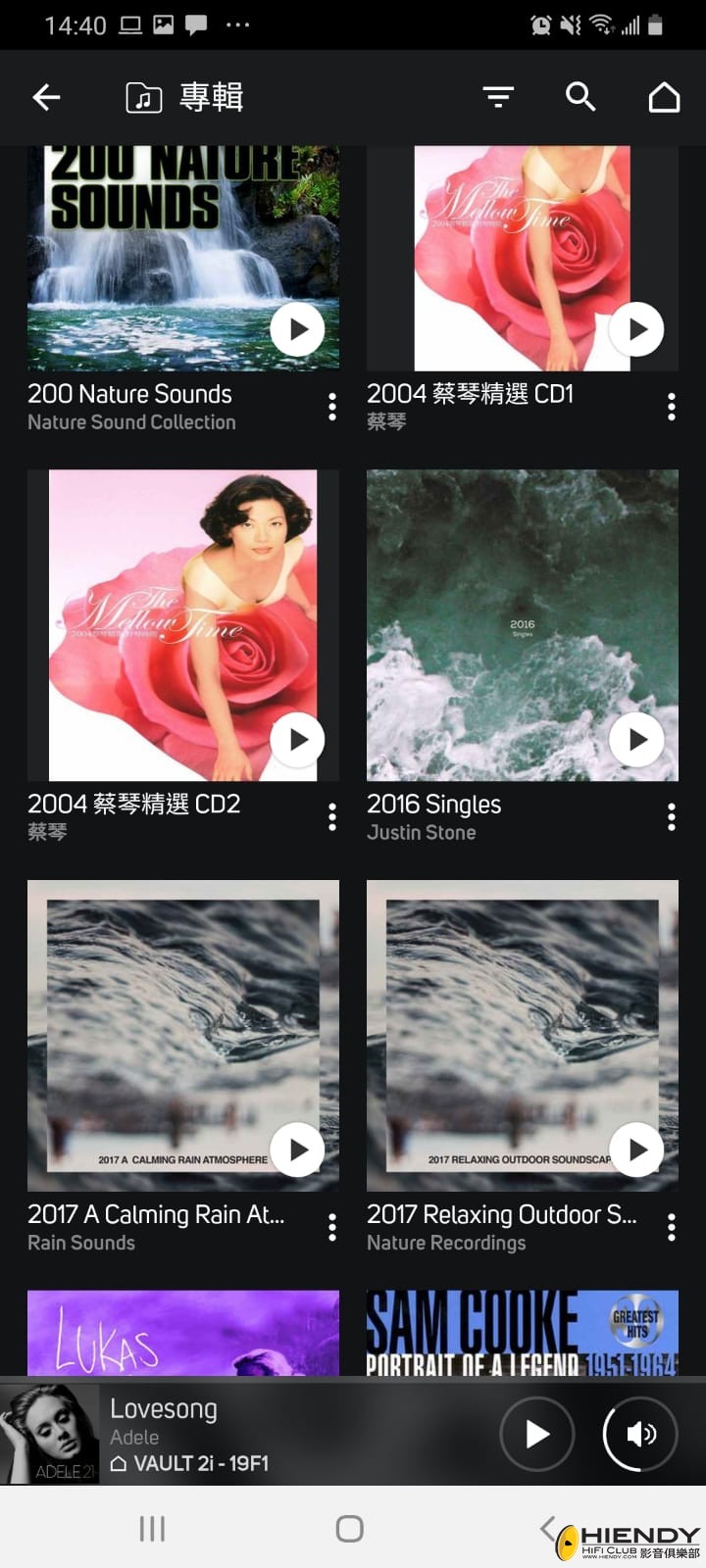
Task: Open recent apps from the navigation bar
Action: pyautogui.click(x=152, y=1529)
